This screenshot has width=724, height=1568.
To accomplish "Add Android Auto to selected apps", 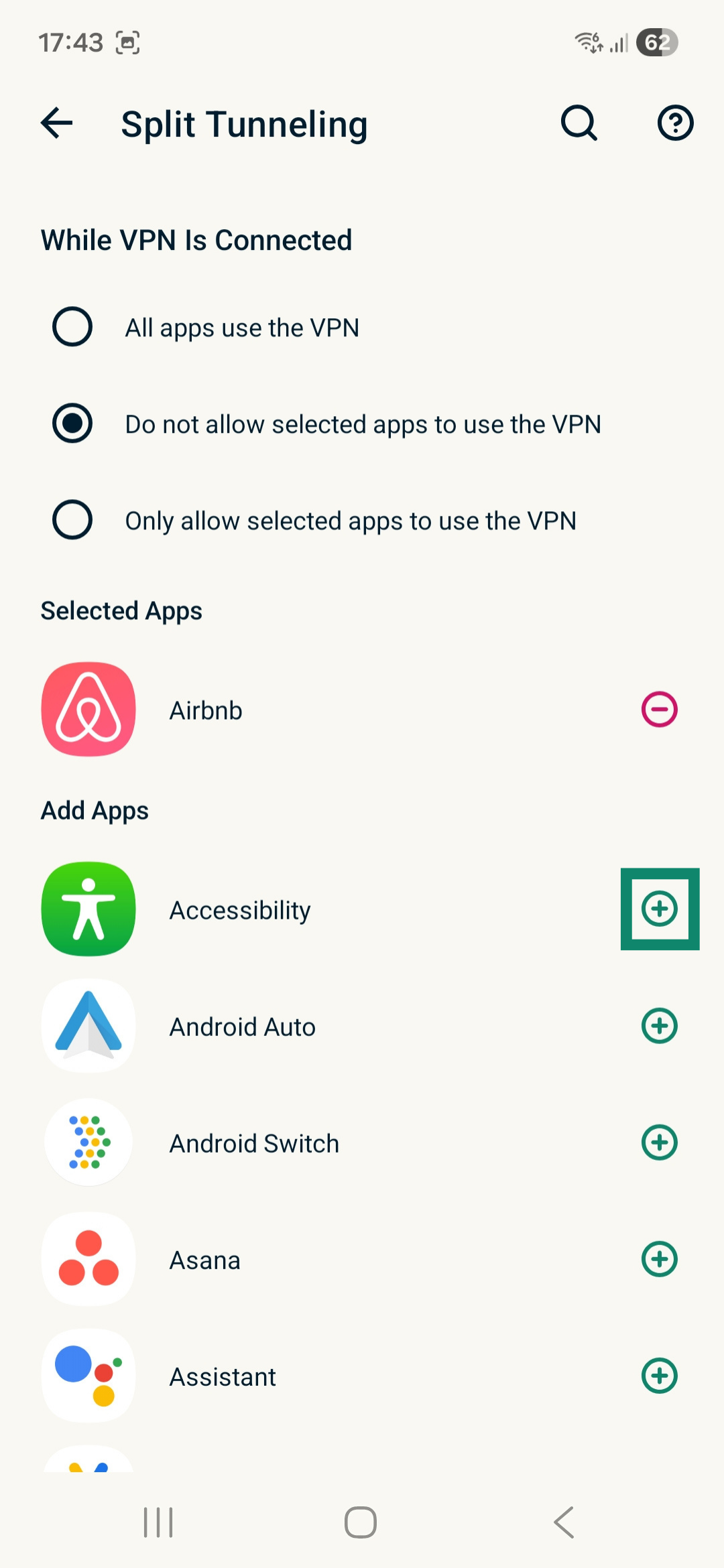I will (x=659, y=1026).
